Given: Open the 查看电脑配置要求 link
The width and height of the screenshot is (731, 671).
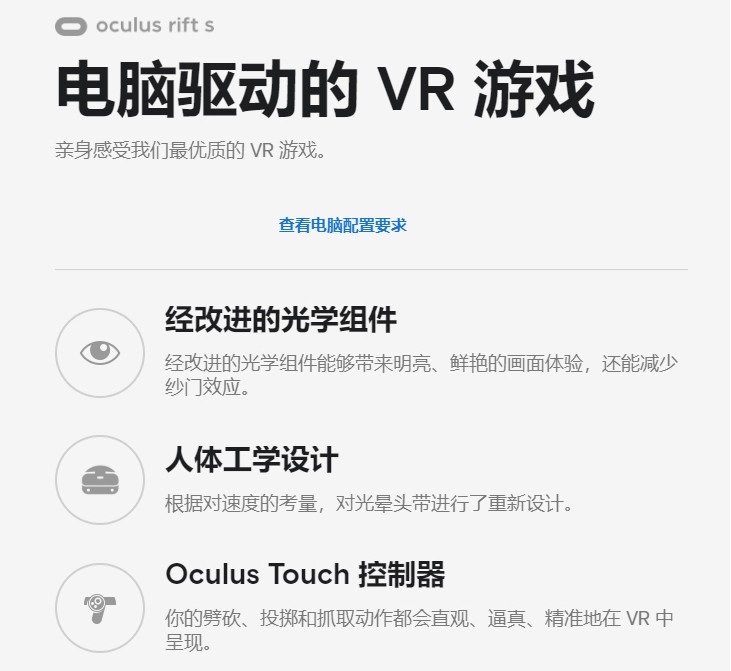Looking at the screenshot, I should click(342, 226).
